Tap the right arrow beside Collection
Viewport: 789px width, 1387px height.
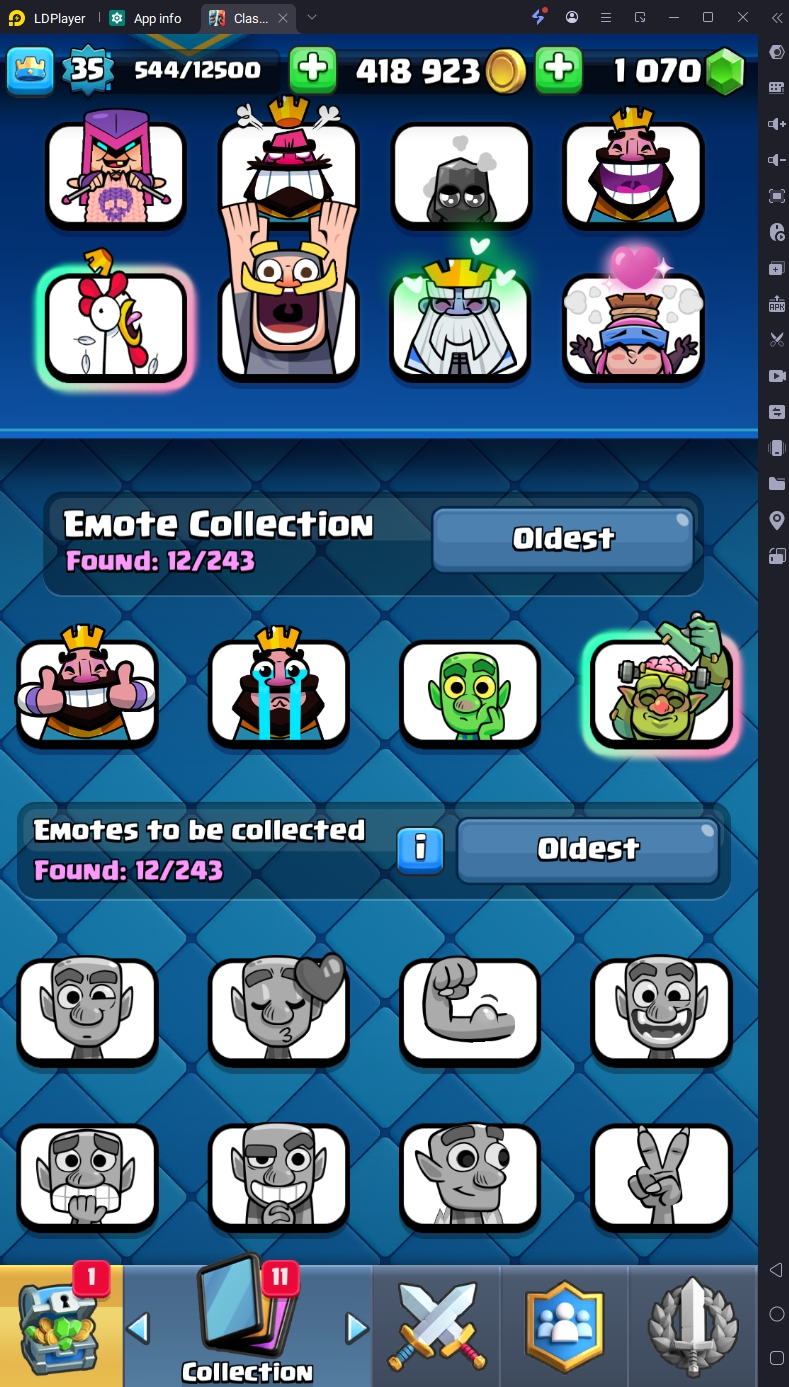pos(356,1328)
